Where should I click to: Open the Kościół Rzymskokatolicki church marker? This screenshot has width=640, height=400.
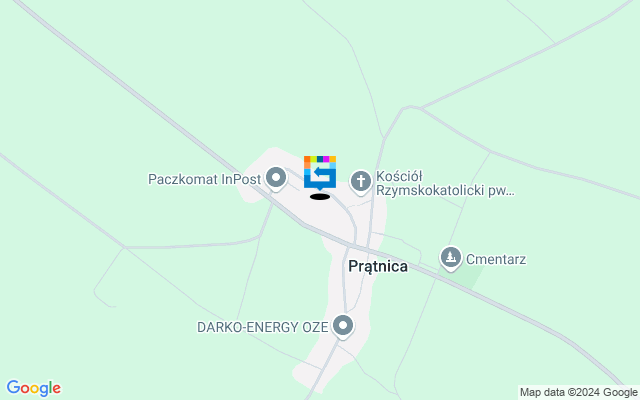click(x=361, y=180)
